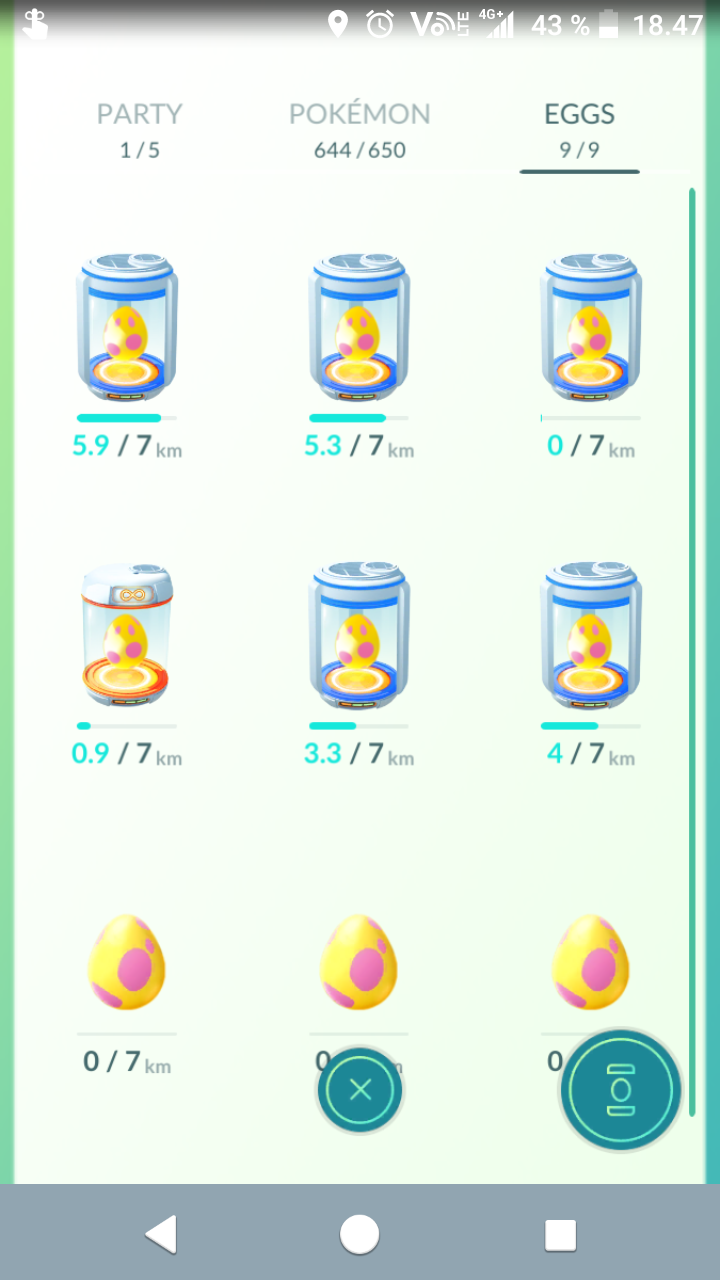720x1280 pixels.
Task: View the egg at 3.3 / 7 km
Action: 359,636
